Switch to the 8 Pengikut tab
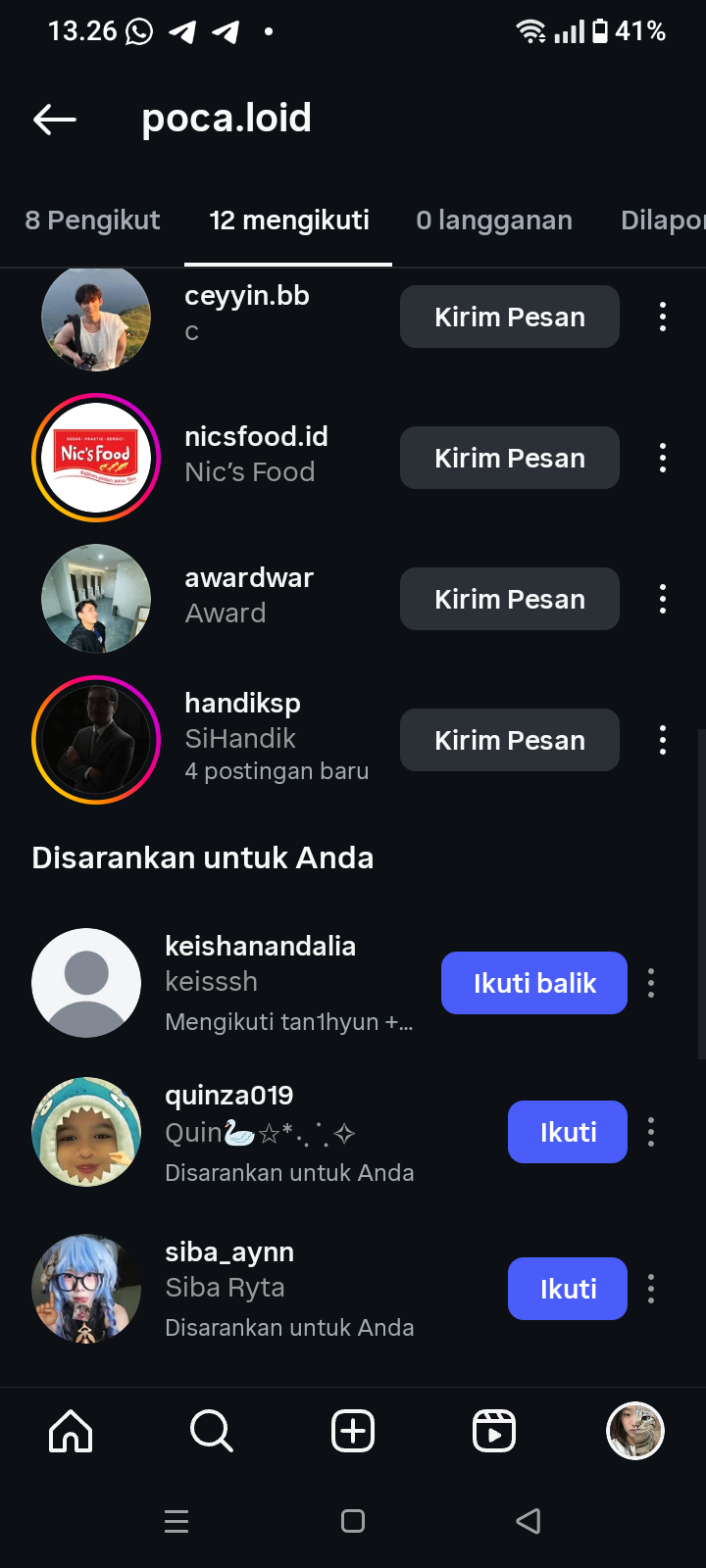 pyautogui.click(x=92, y=220)
